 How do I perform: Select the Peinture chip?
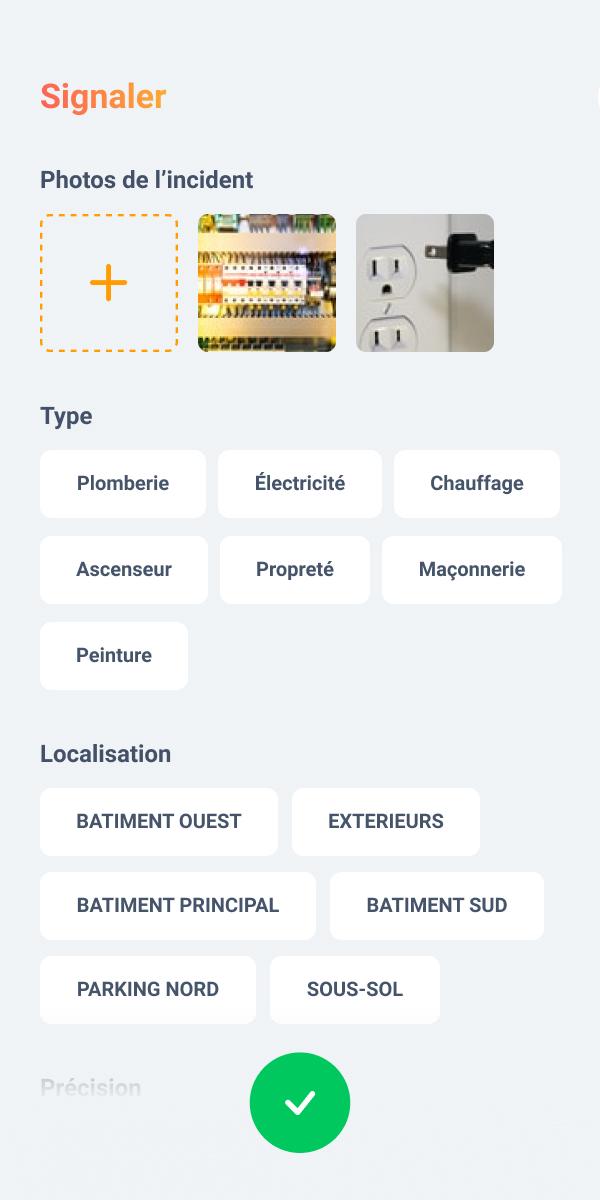pos(114,656)
